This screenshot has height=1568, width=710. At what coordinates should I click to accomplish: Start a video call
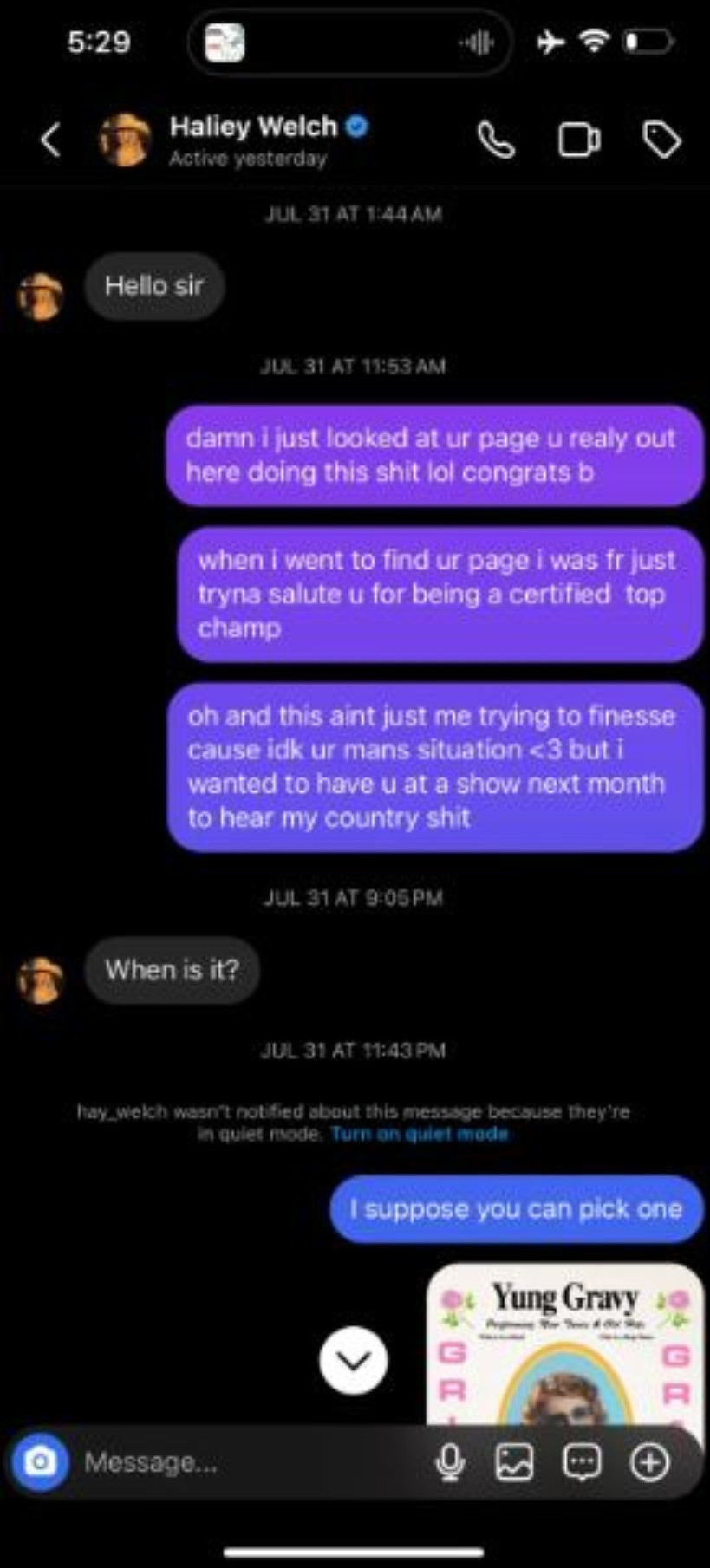[578, 140]
